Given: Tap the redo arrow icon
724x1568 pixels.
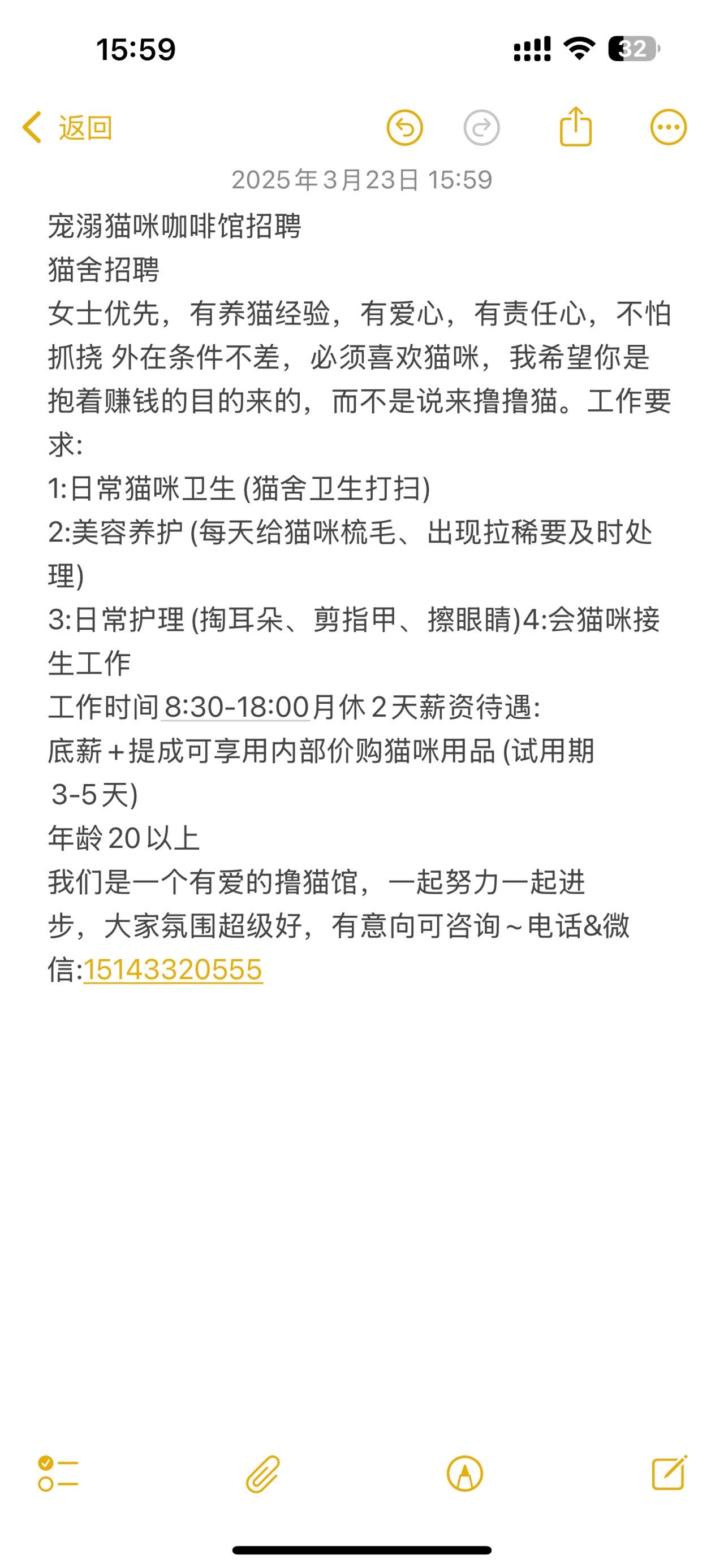Looking at the screenshot, I should point(482,128).
